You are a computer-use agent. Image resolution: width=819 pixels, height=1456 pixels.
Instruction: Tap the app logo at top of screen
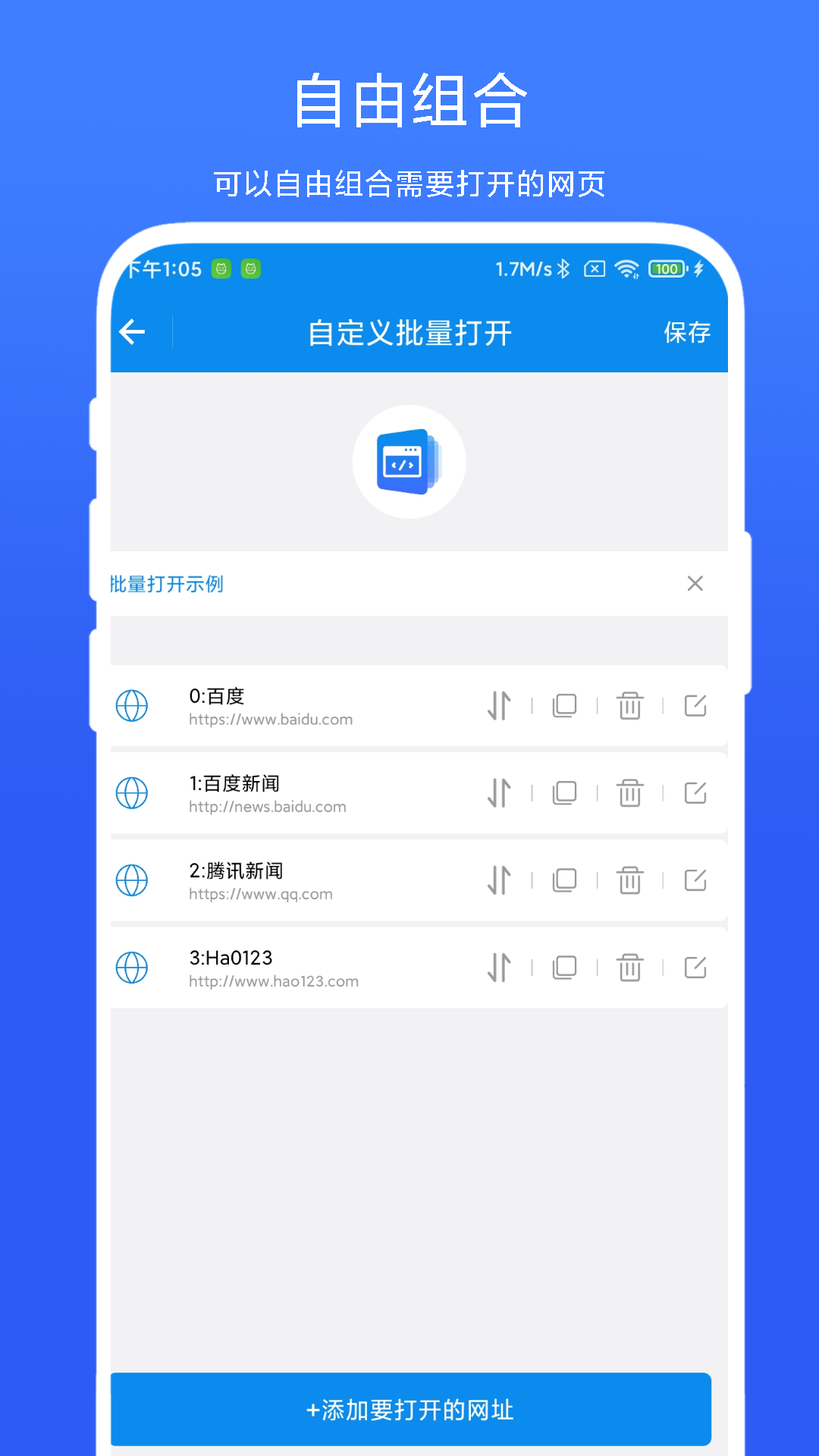(x=409, y=462)
